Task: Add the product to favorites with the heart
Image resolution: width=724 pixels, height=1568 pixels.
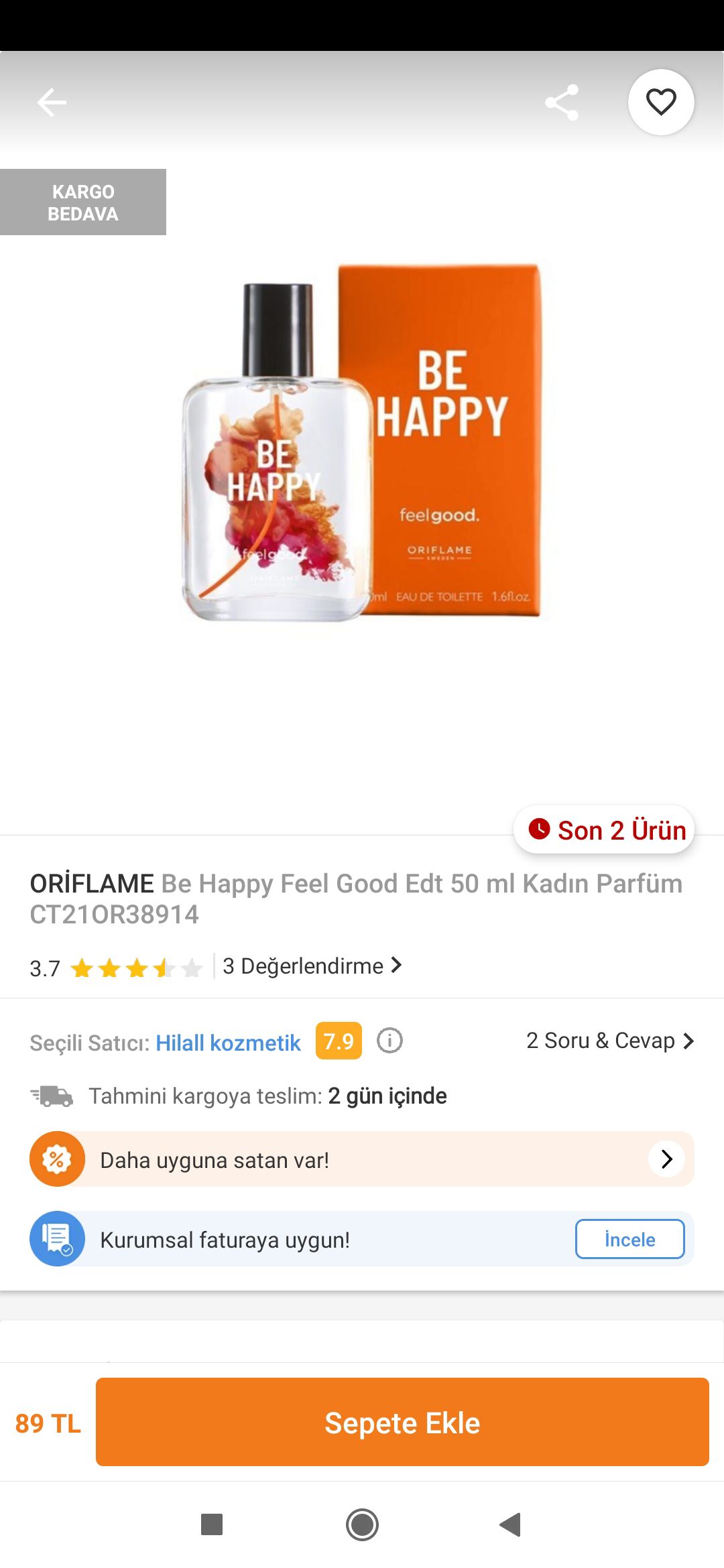Action: tap(661, 103)
